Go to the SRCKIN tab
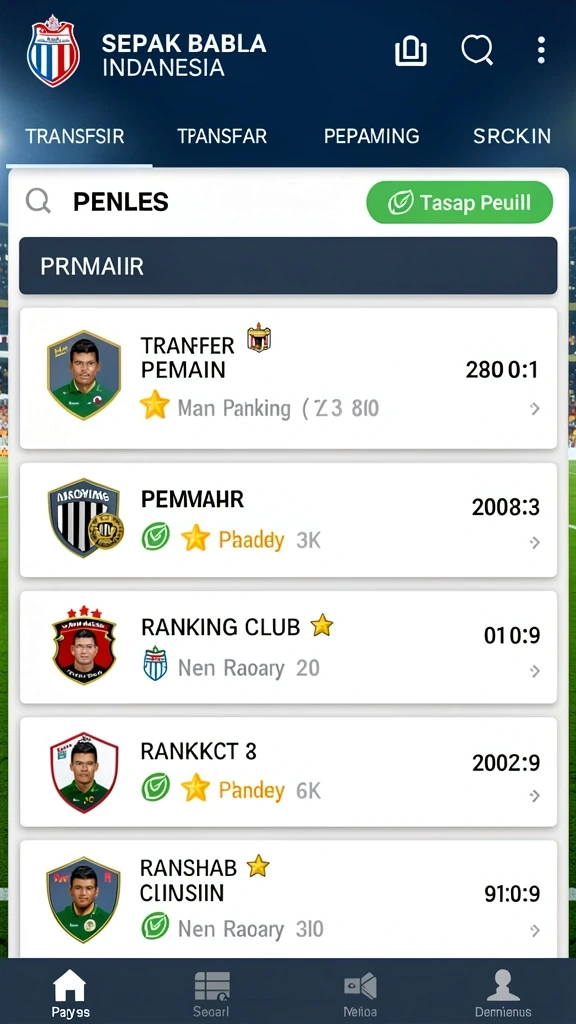 coord(512,136)
